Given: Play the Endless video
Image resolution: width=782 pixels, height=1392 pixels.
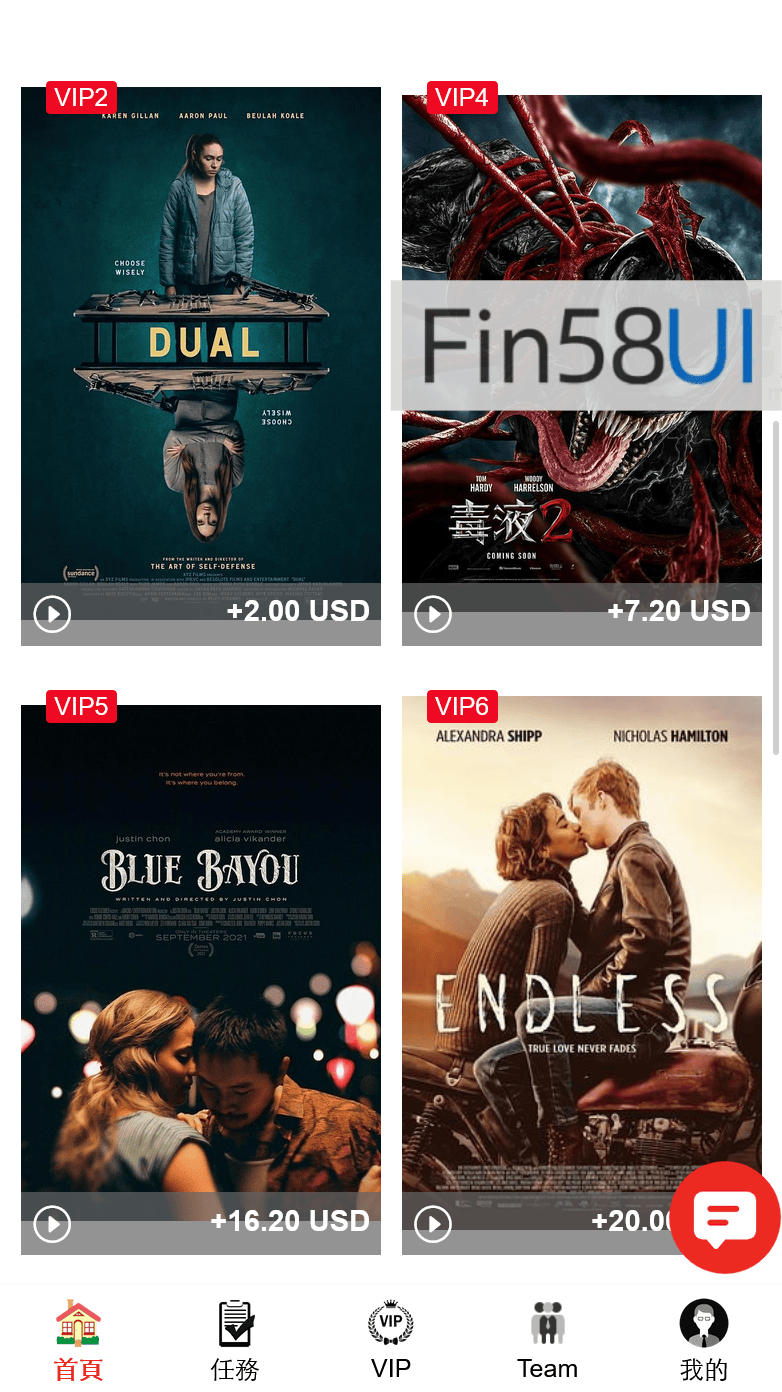Looking at the screenshot, I should click(x=433, y=1223).
